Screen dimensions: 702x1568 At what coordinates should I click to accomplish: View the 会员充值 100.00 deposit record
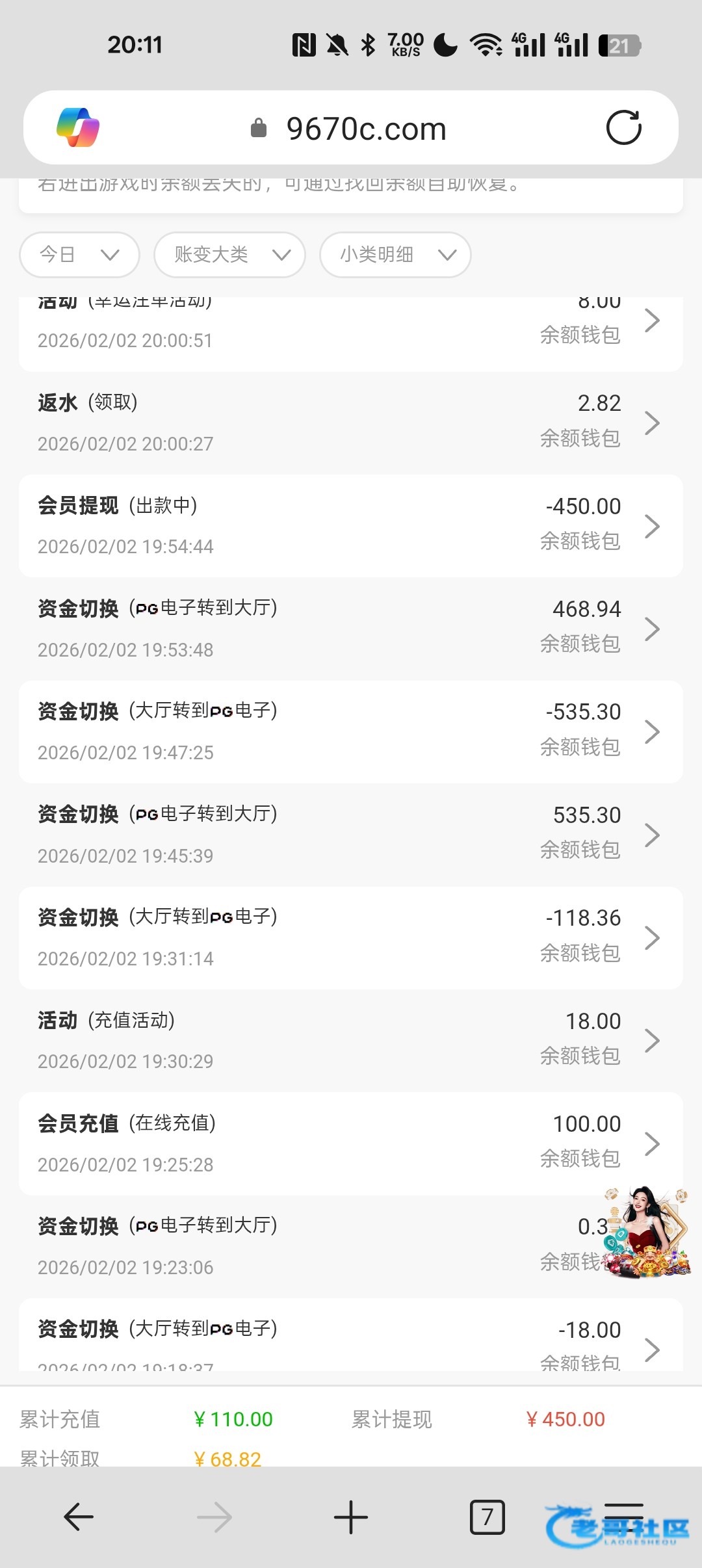[x=351, y=1143]
